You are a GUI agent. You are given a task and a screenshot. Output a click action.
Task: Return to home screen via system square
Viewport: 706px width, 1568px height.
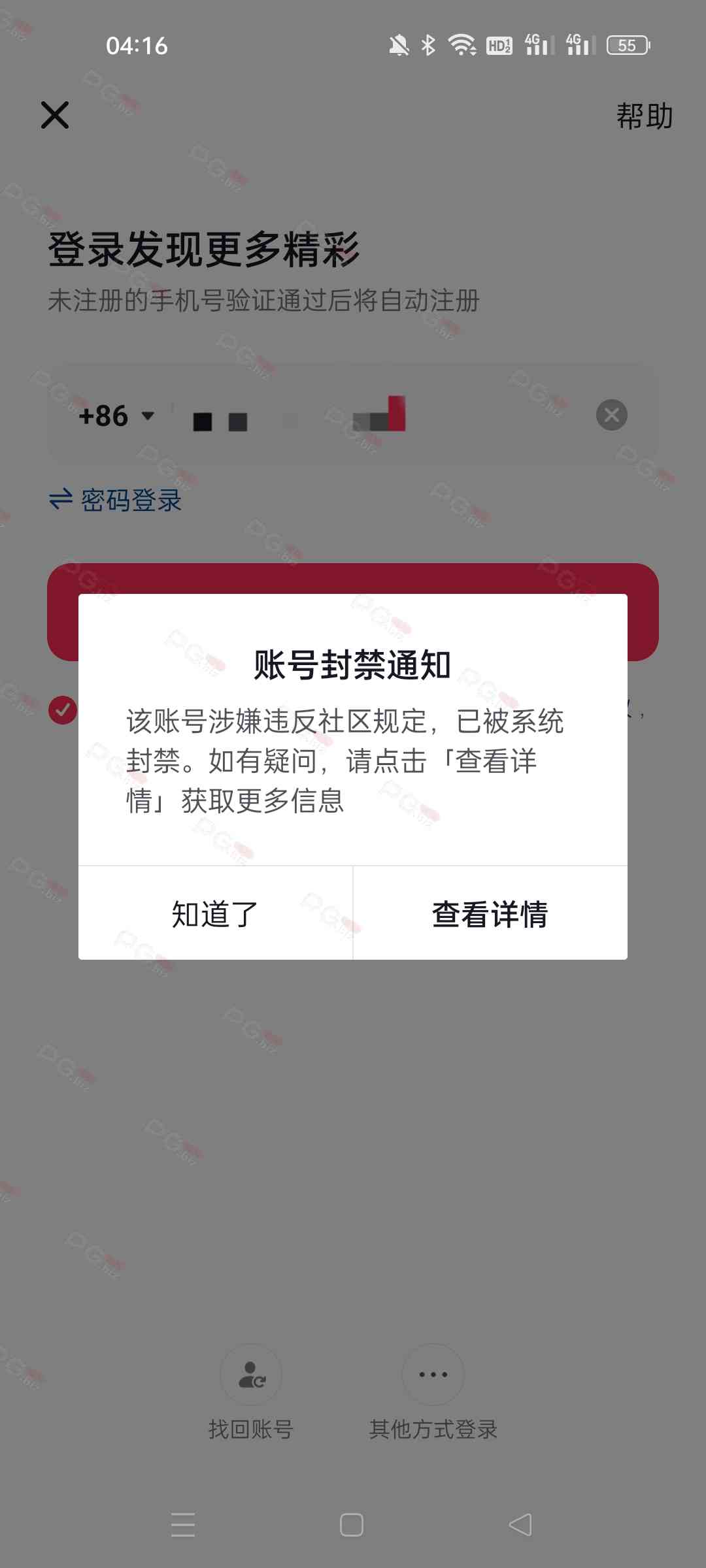(352, 1525)
